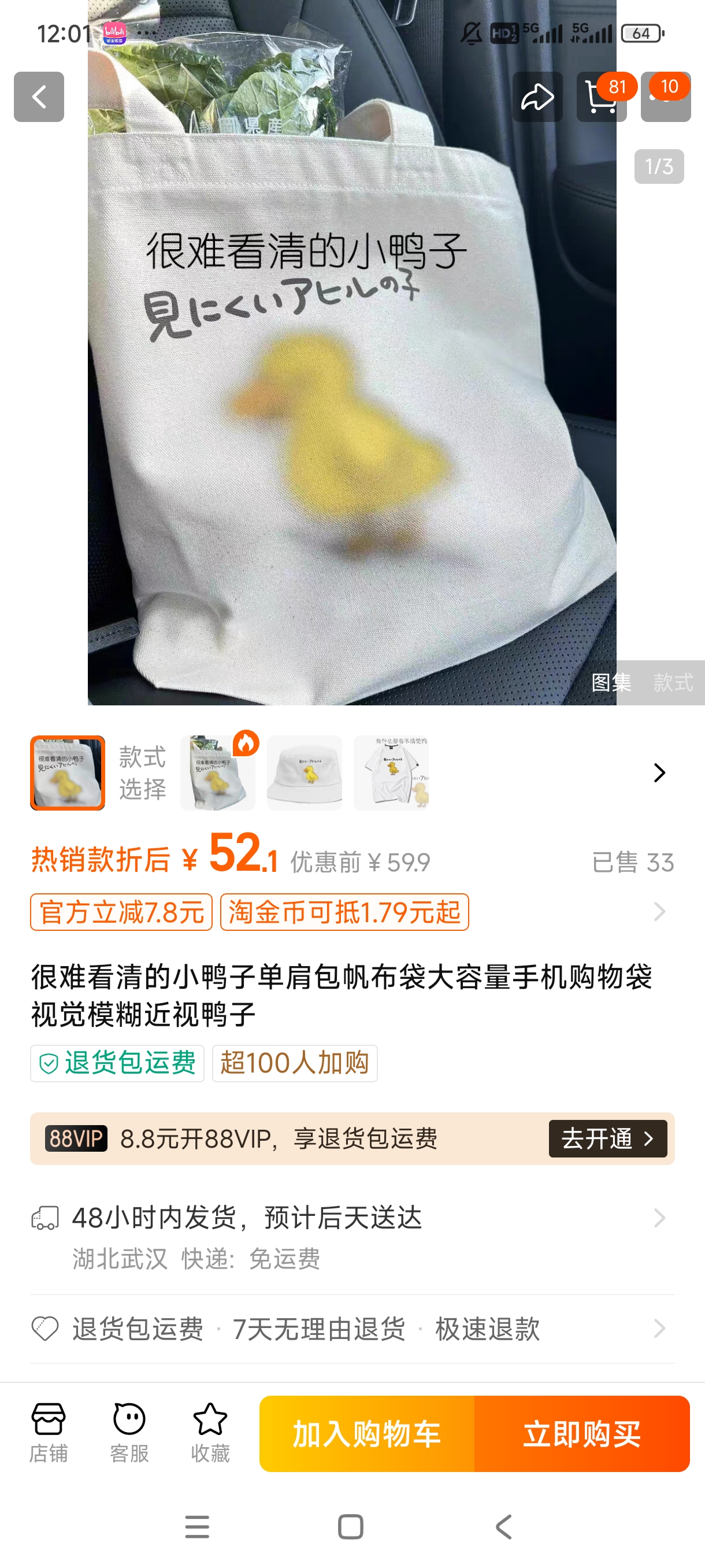Viewport: 705px width, 1568px height.
Task: View the 官方立减7.8元 discount details
Action: tap(121, 912)
